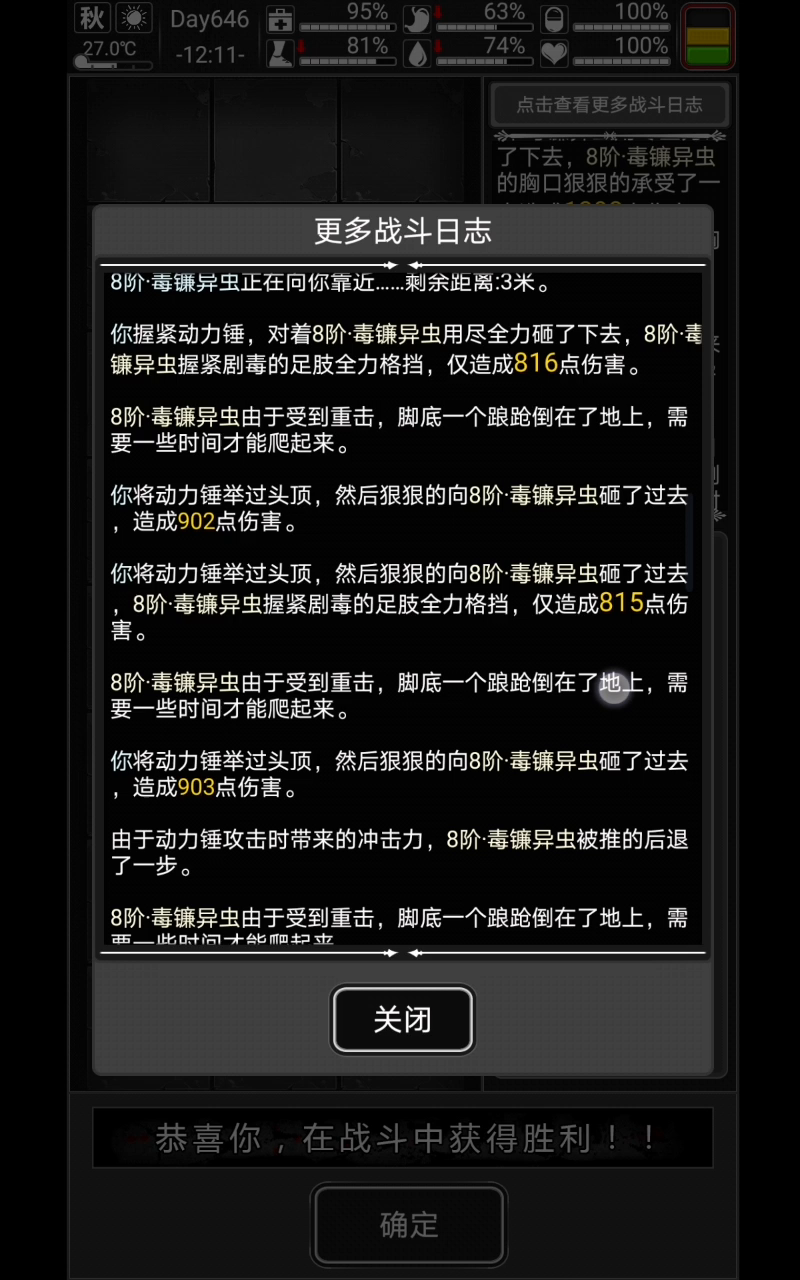Tap 点击查看更多战斗日志 to view more logs
Image resolution: width=800 pixels, height=1280 pixels.
coord(609,105)
